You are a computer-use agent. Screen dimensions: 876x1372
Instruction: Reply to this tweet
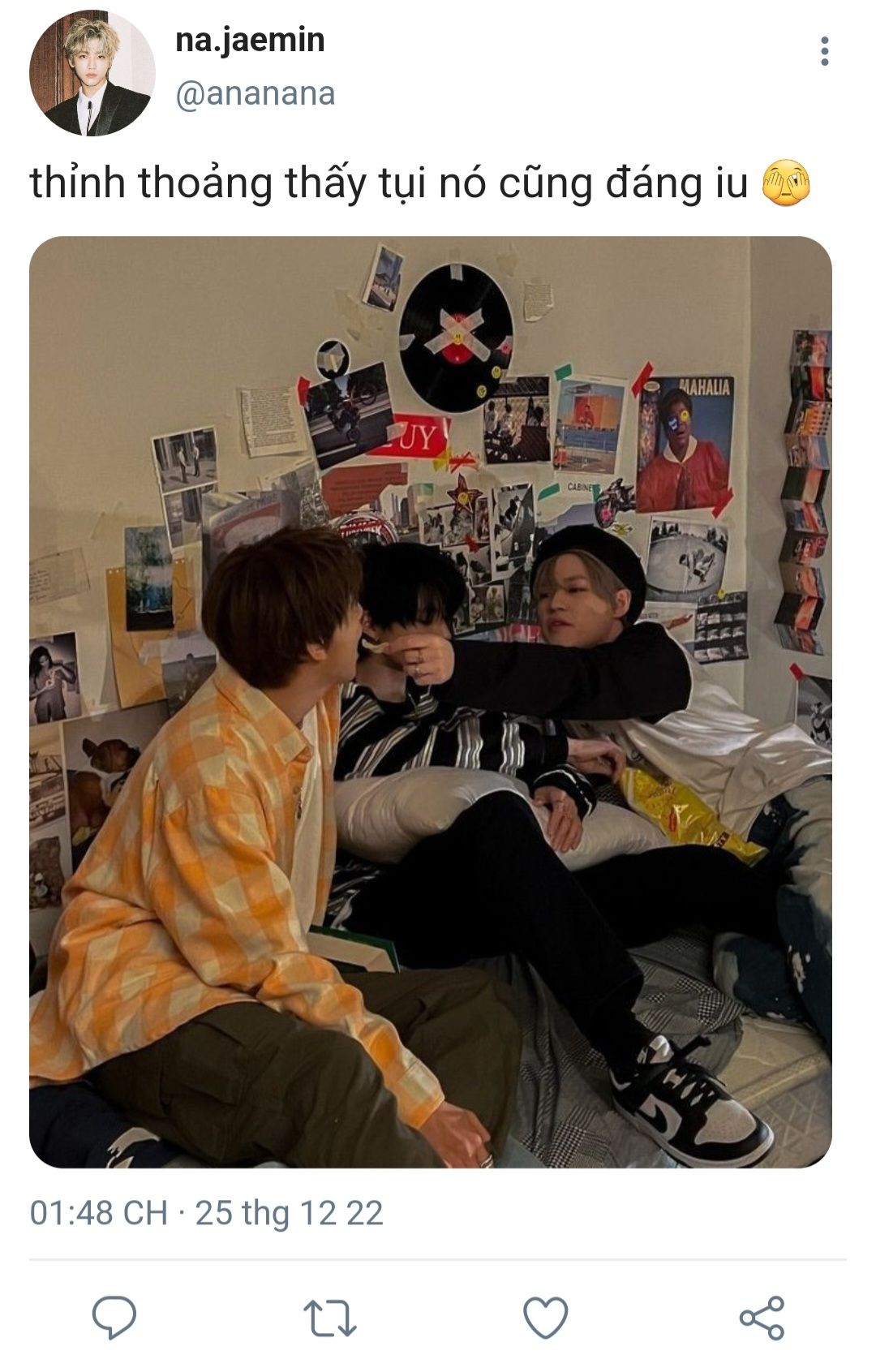(114, 1317)
